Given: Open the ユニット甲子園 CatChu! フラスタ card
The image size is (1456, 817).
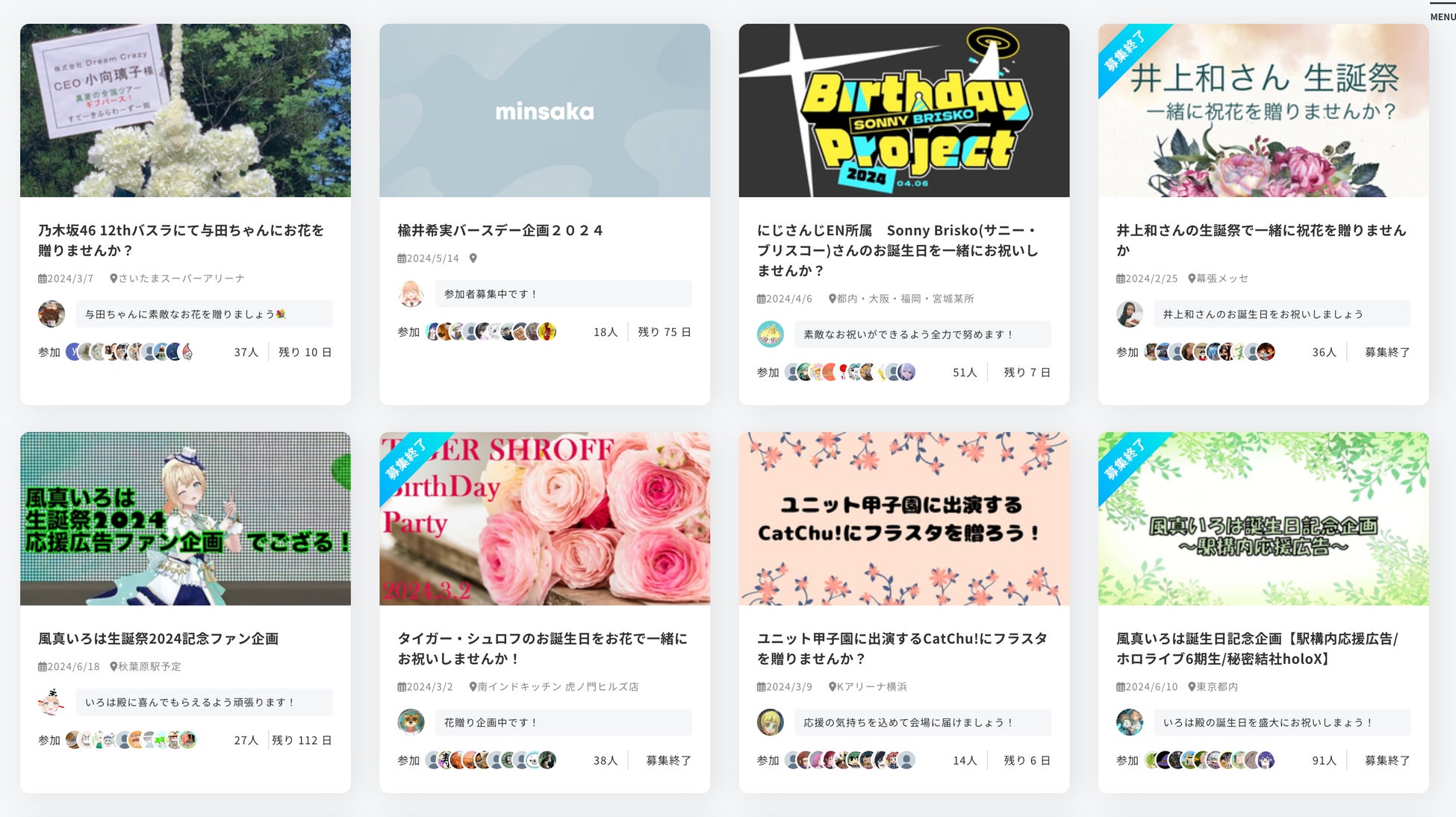Looking at the screenshot, I should (x=903, y=612).
